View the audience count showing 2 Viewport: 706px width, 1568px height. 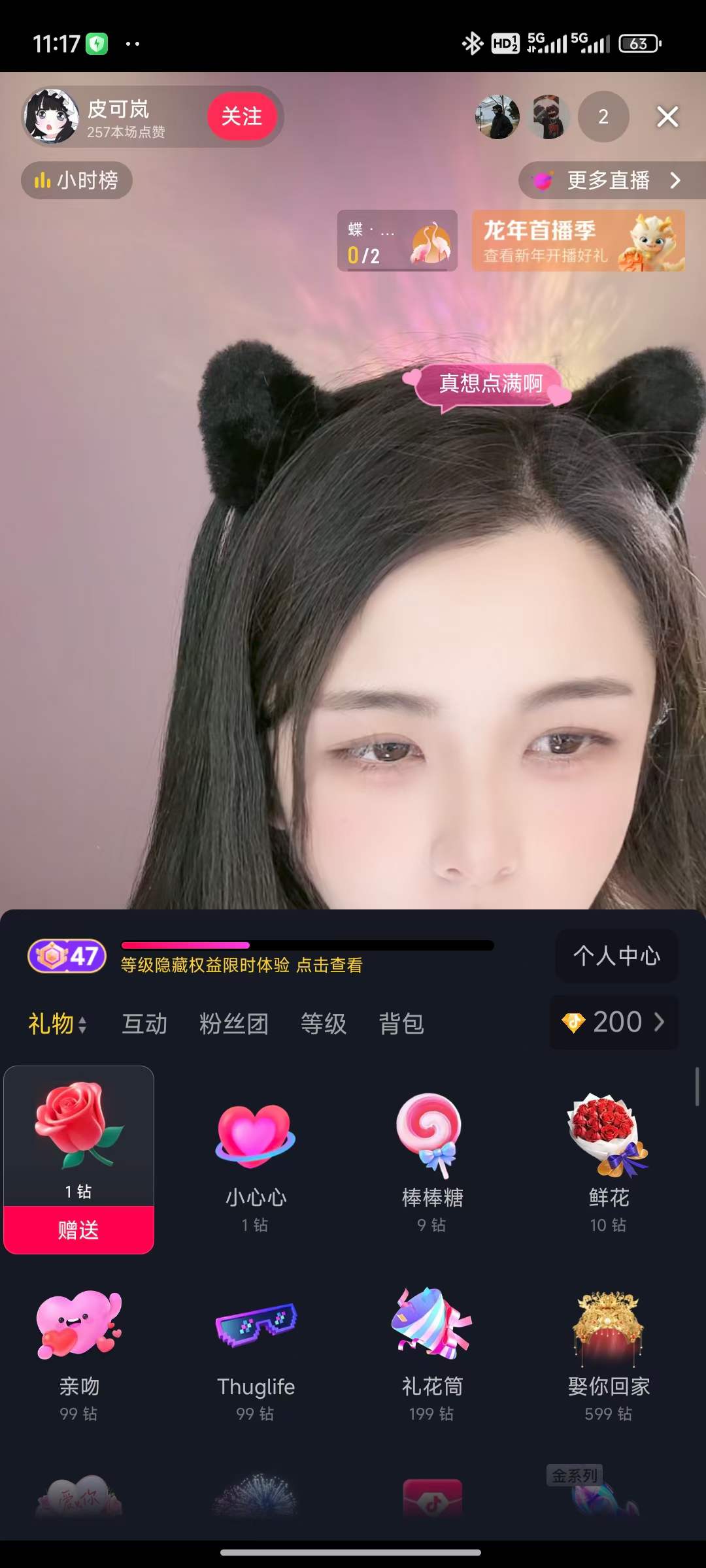pyautogui.click(x=603, y=117)
